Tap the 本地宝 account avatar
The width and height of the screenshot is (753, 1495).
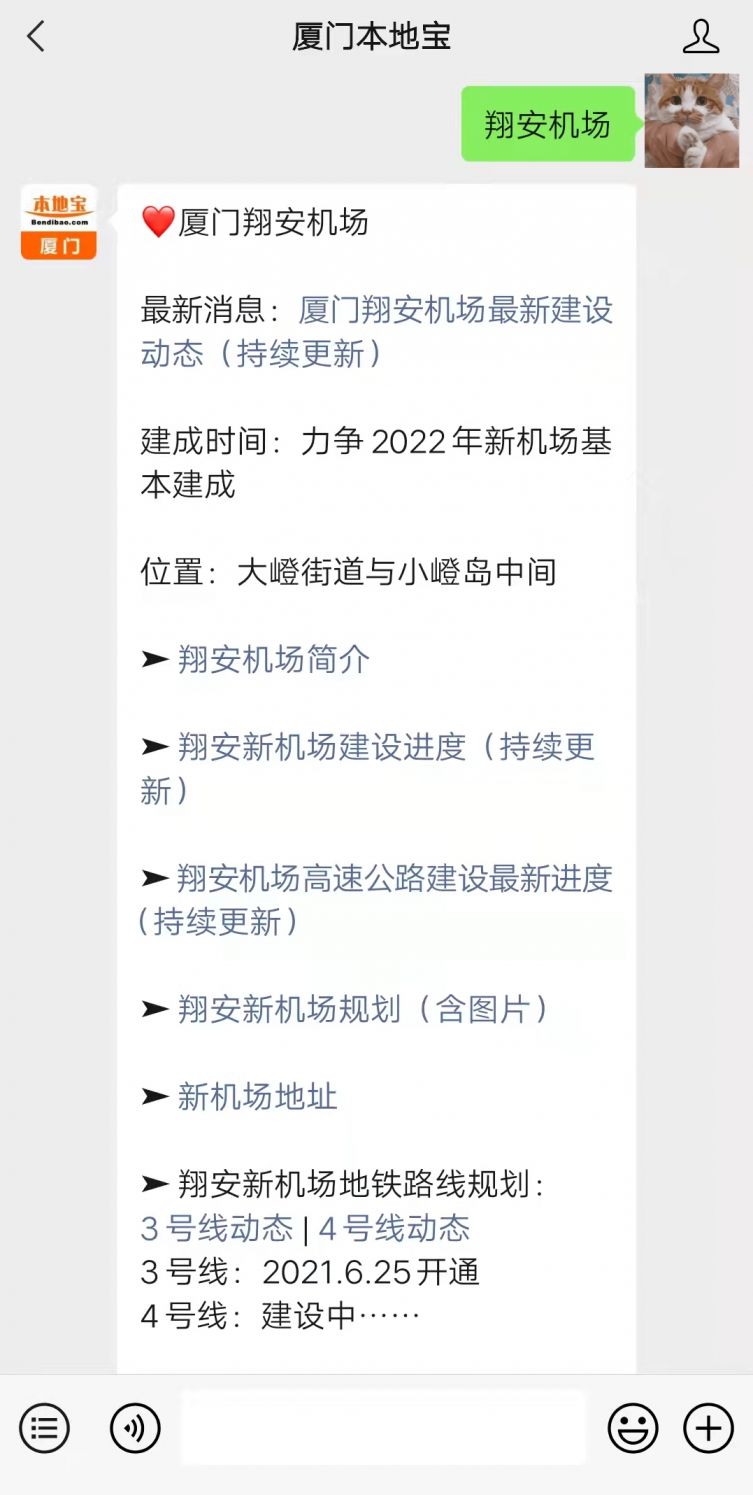[x=59, y=222]
